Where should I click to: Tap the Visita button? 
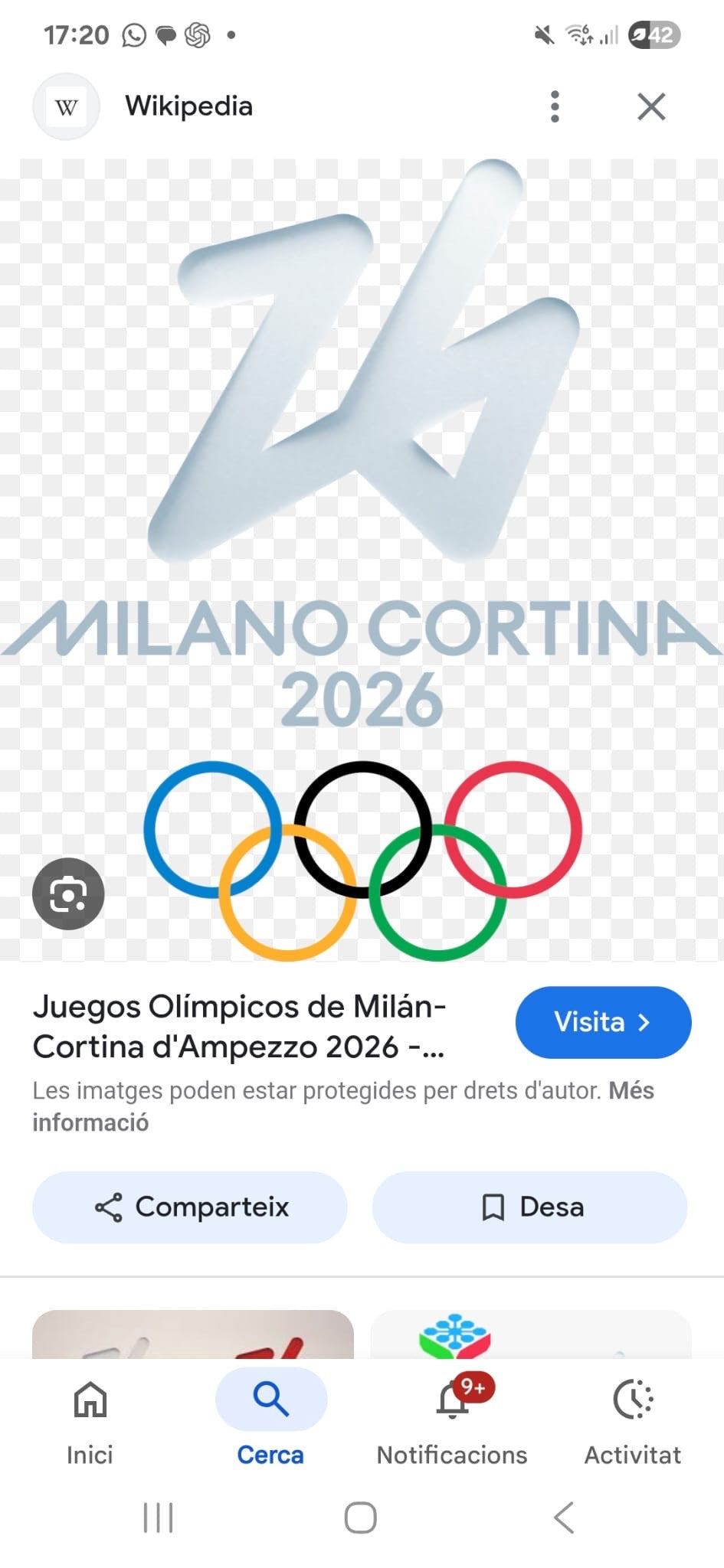(603, 1022)
